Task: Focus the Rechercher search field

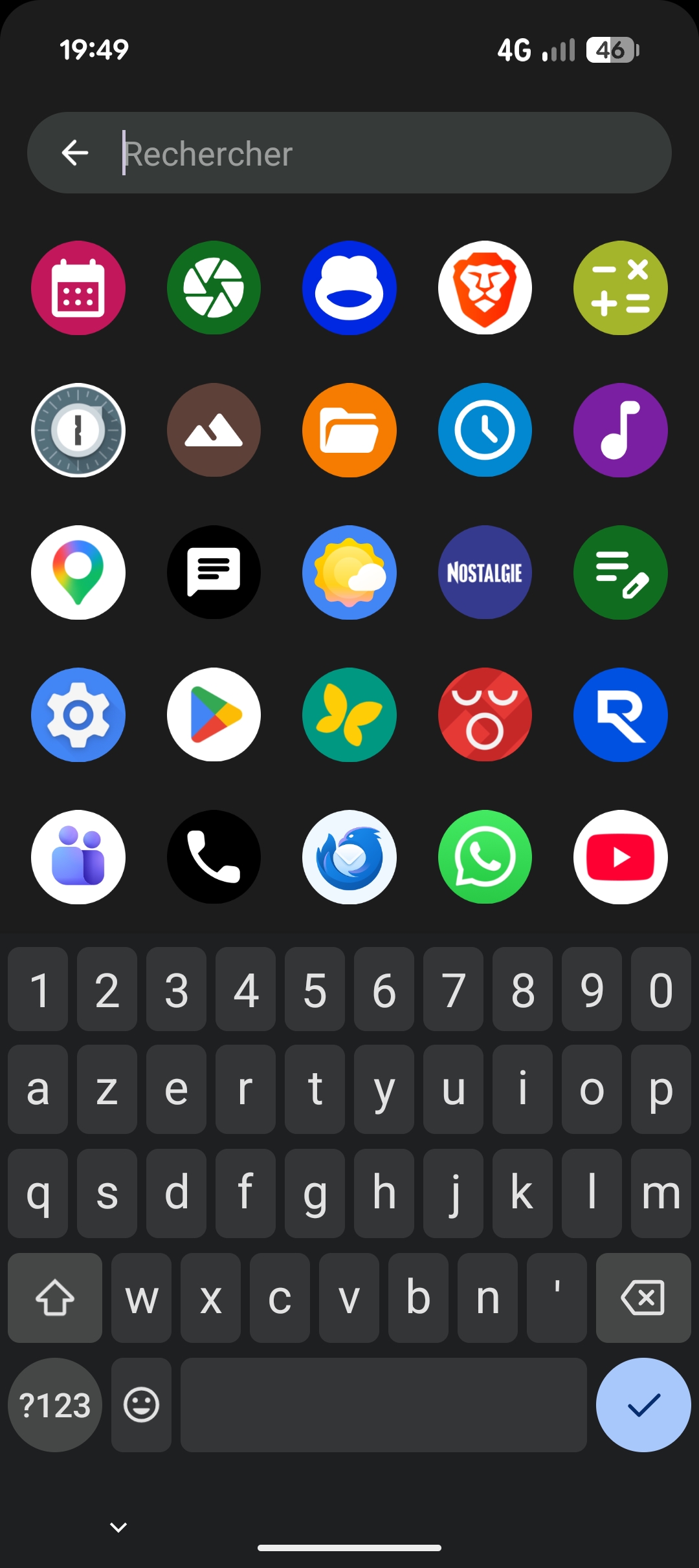Action: (x=388, y=153)
